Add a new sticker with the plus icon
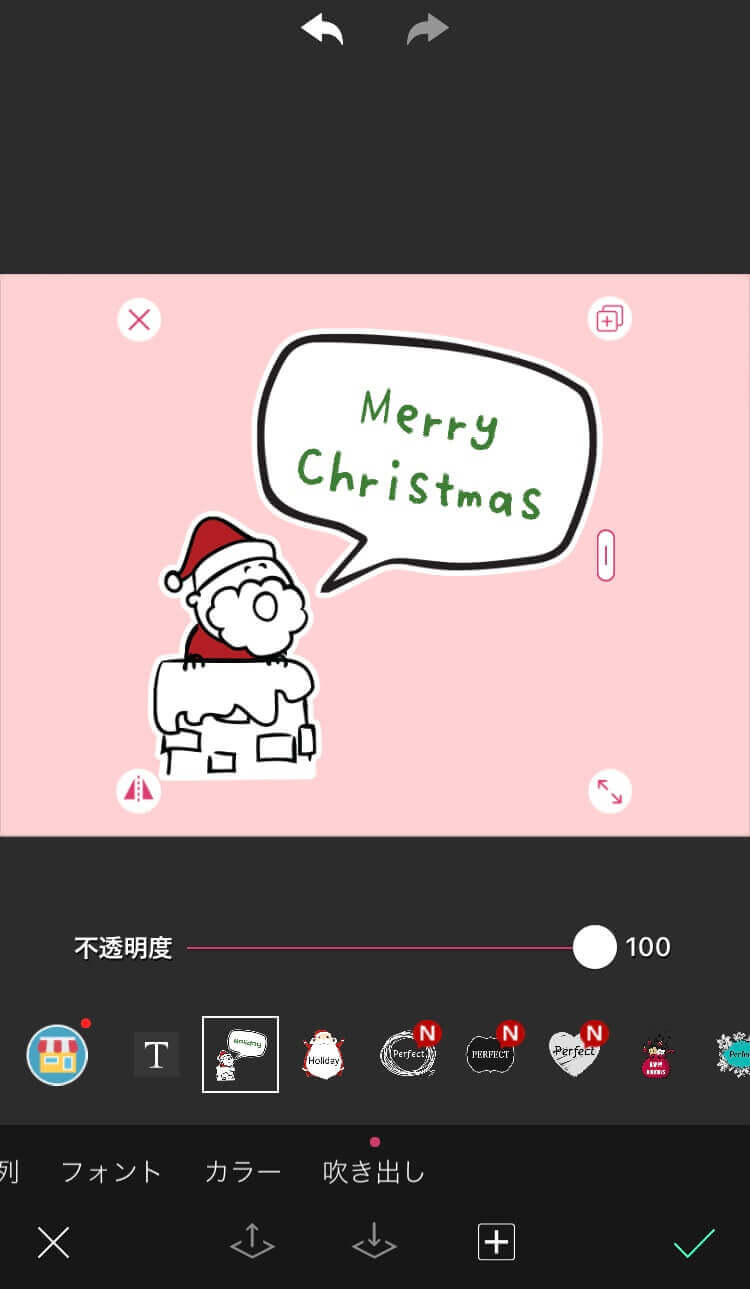Screen dimensions: 750x1289 [496, 1243]
